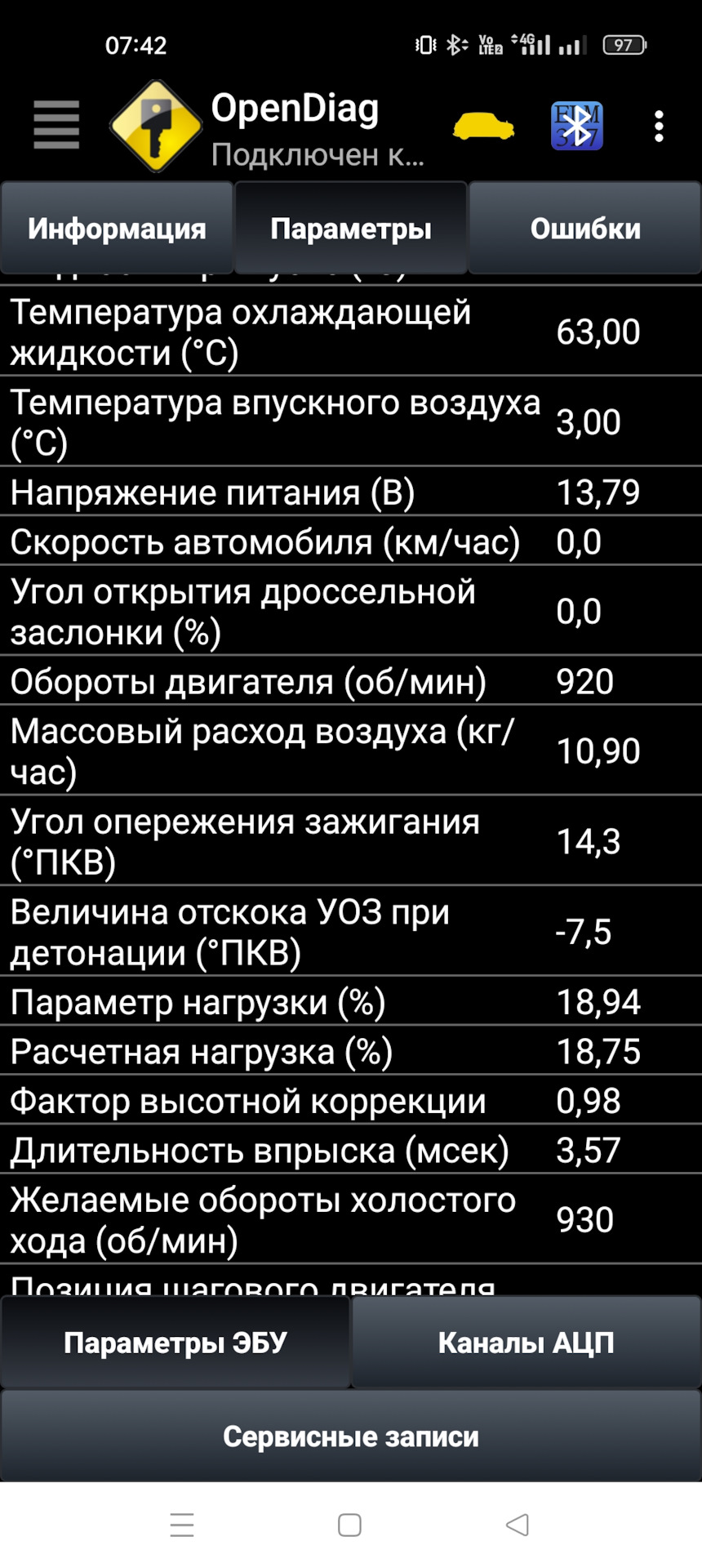
Task: Open Сервисные записи
Action: click(x=351, y=1436)
